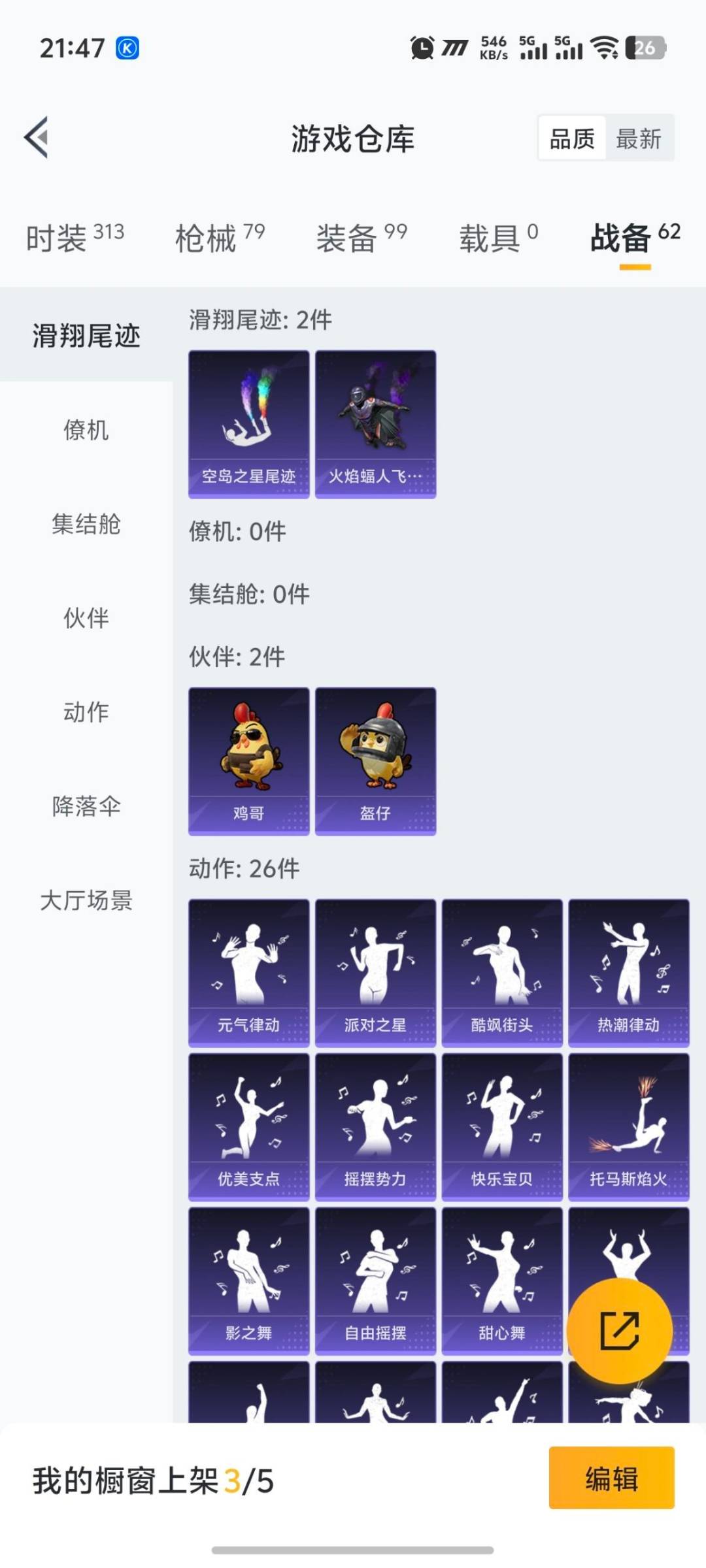This screenshot has width=706, height=1568.
Task: Tap the yellow share button
Action: click(x=621, y=1330)
